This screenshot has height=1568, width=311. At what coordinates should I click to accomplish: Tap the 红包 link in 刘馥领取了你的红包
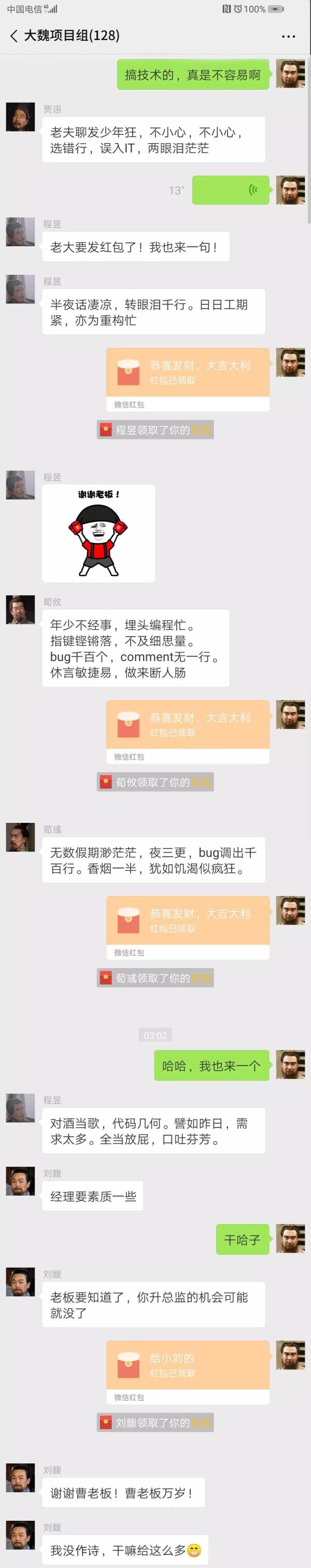pos(201,1422)
